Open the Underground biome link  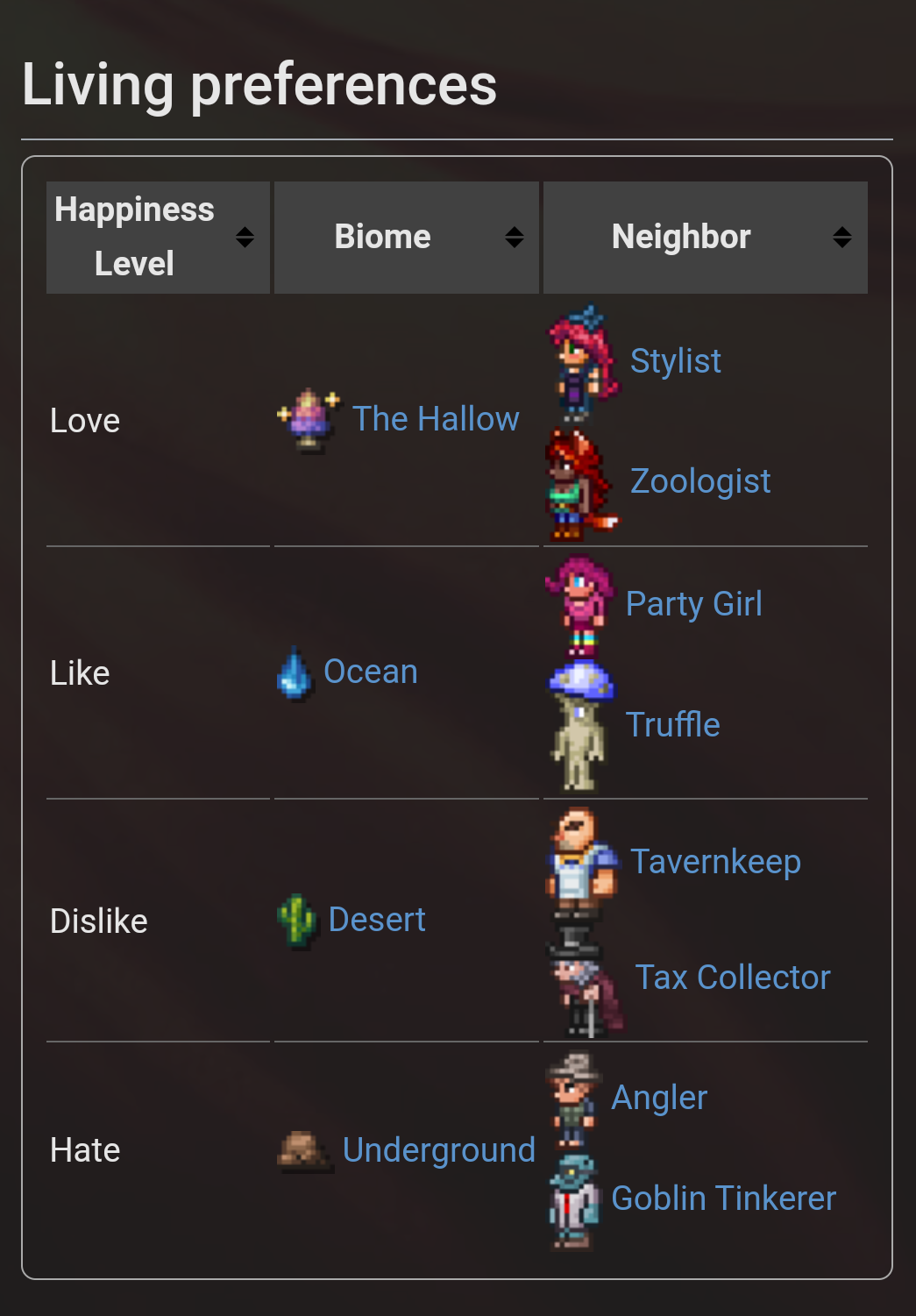tap(438, 1150)
